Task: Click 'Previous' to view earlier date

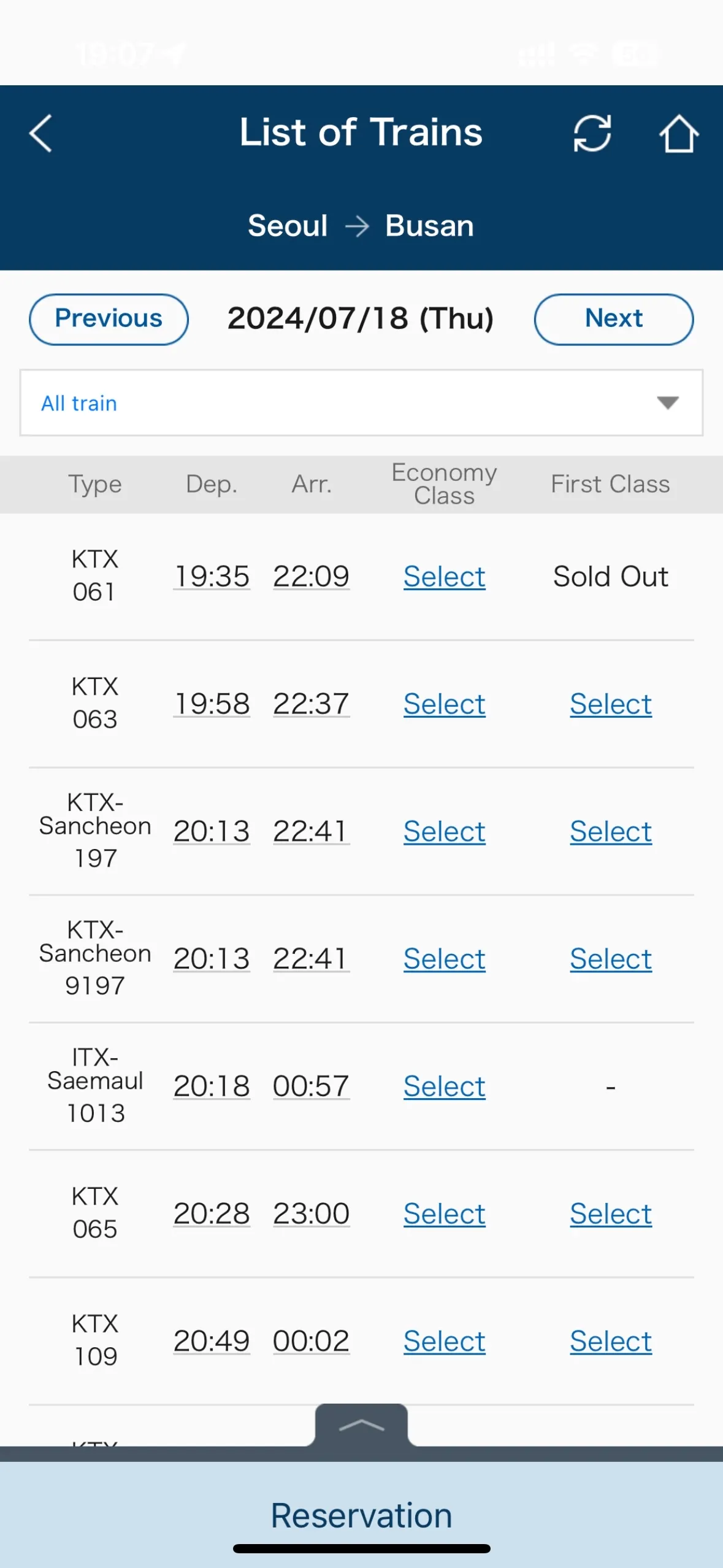Action: click(108, 318)
